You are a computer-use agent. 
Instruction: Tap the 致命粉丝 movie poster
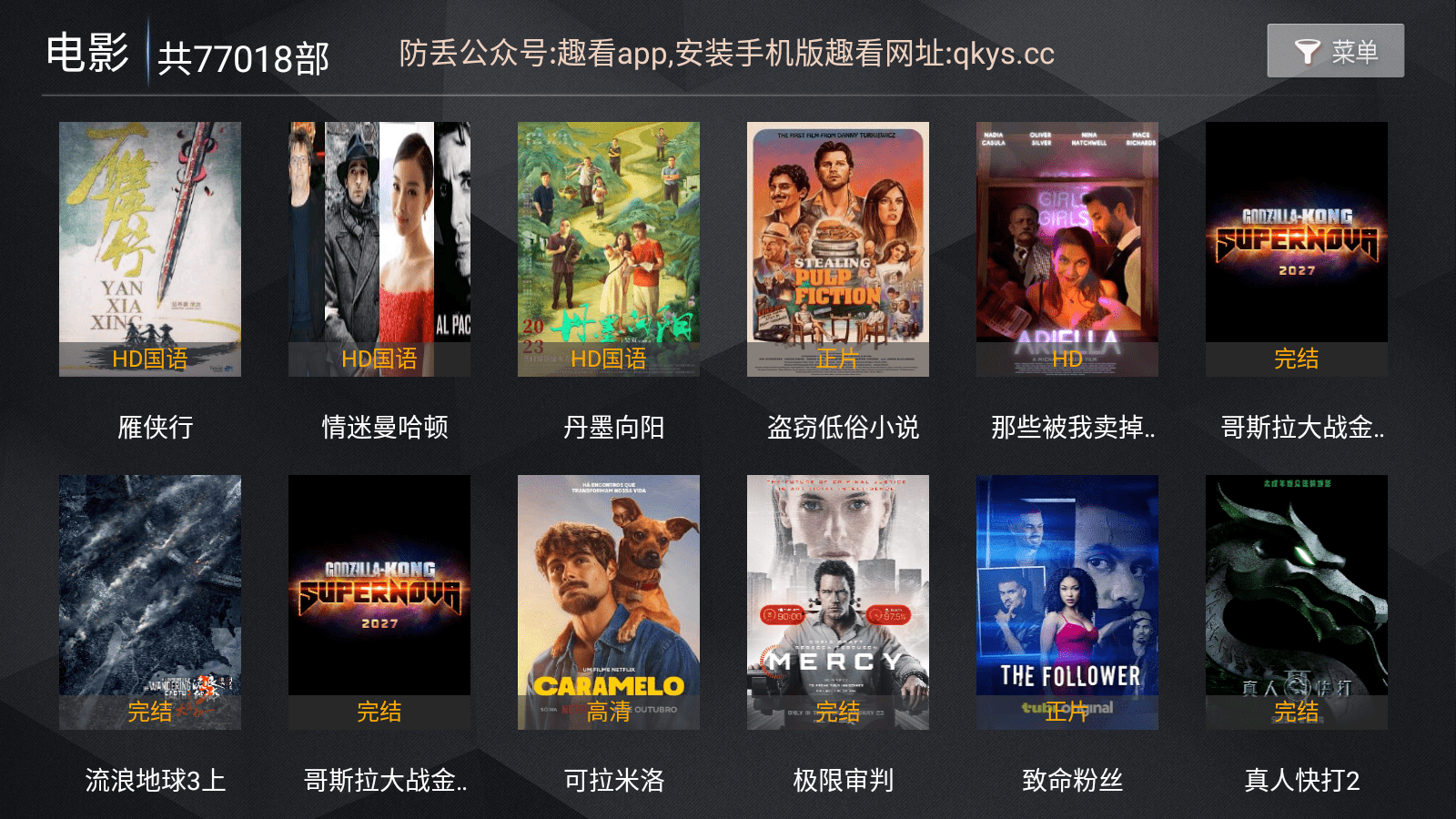coord(1067,602)
